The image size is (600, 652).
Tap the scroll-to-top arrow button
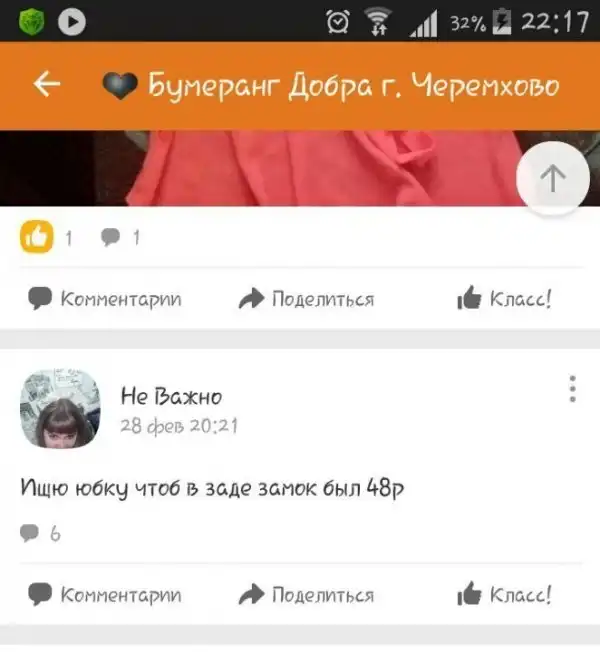tap(552, 179)
